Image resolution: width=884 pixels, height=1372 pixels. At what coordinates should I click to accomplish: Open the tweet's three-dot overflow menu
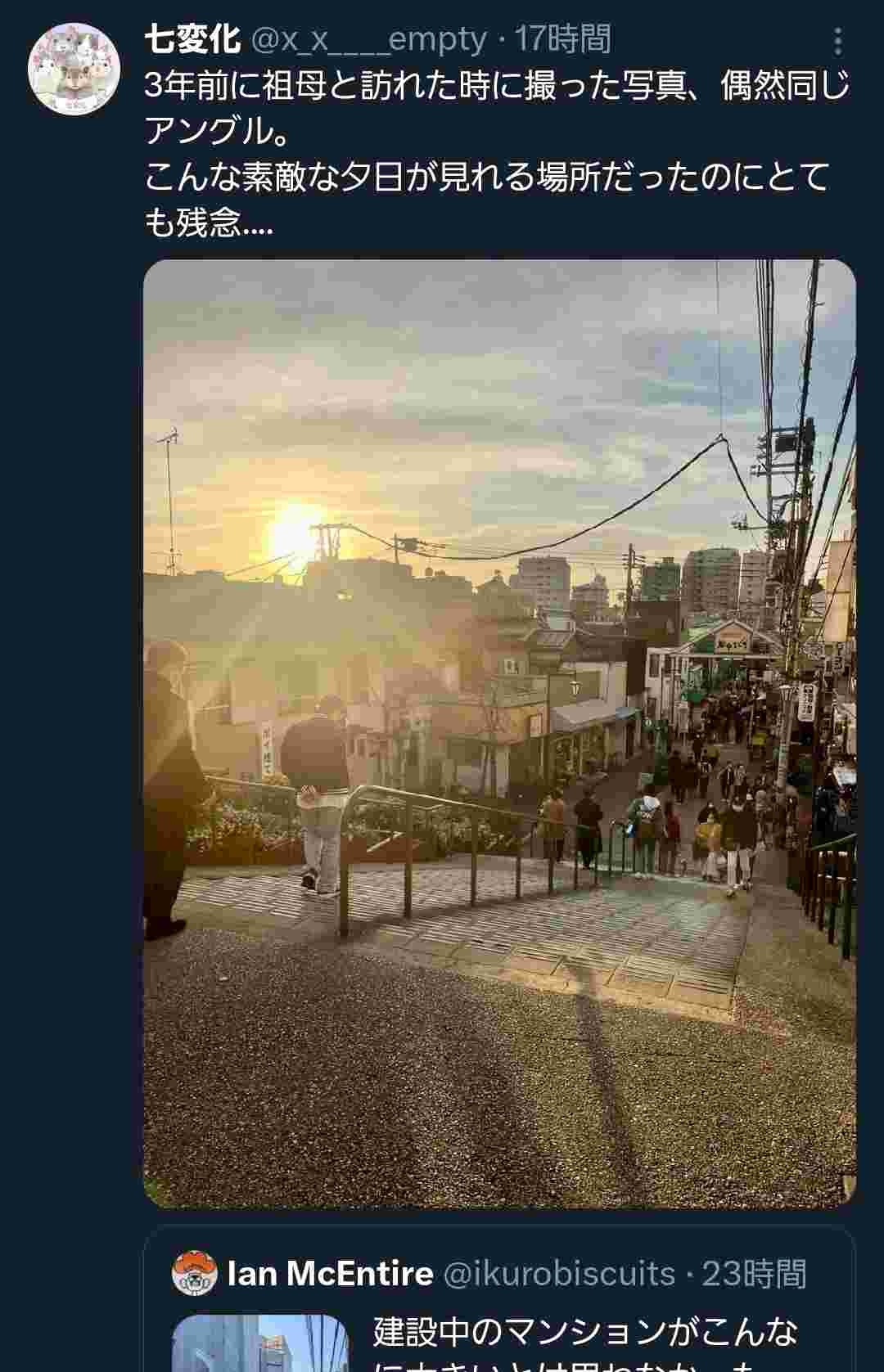[837, 41]
